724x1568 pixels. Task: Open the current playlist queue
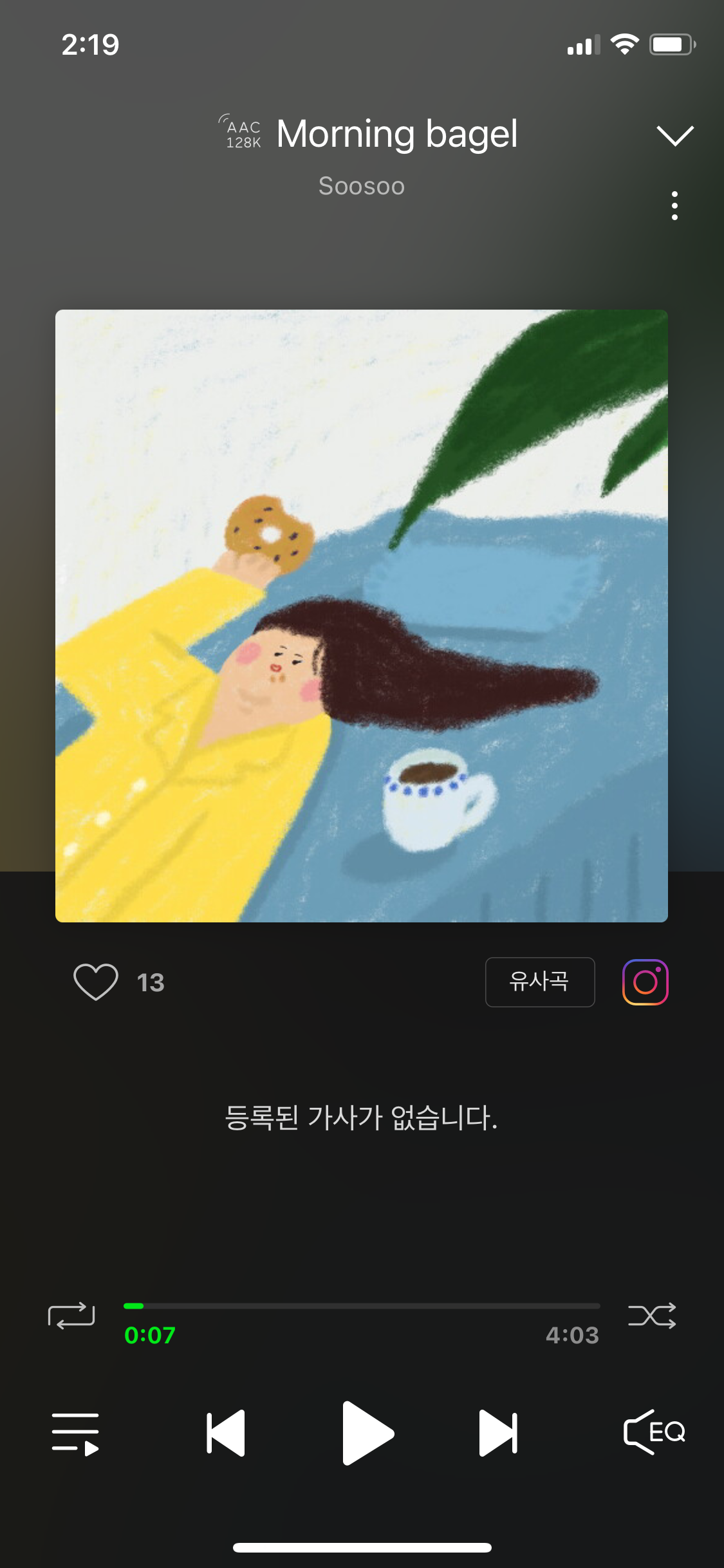[75, 1433]
